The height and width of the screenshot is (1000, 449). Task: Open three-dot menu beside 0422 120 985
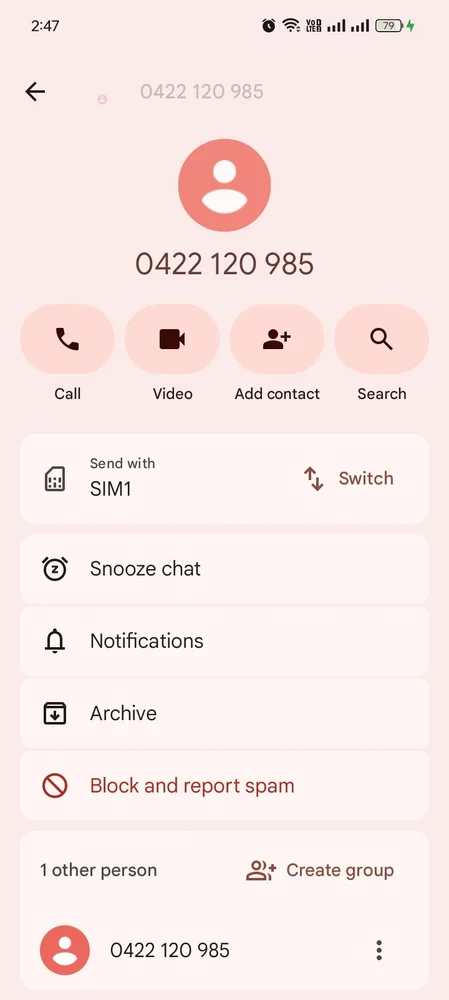(x=379, y=950)
